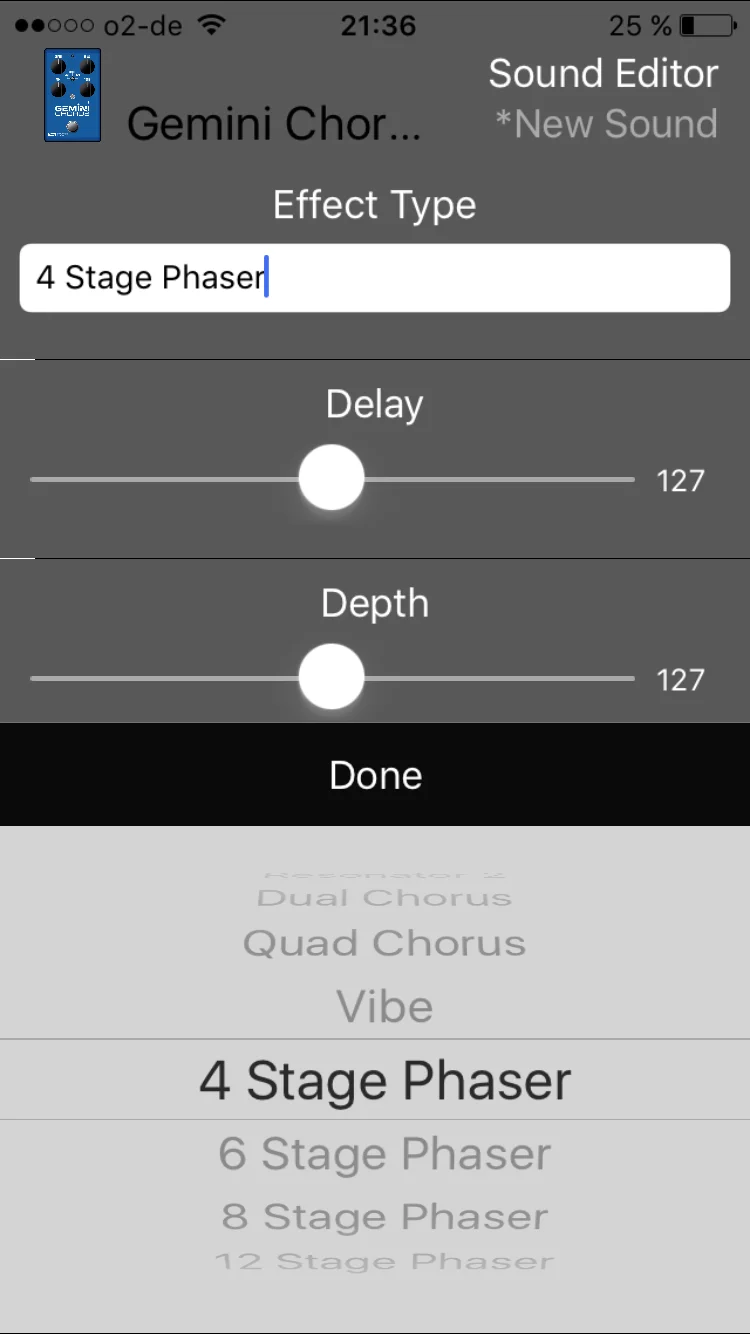
Task: Select Vibe in the effect picker
Action: (385, 1007)
